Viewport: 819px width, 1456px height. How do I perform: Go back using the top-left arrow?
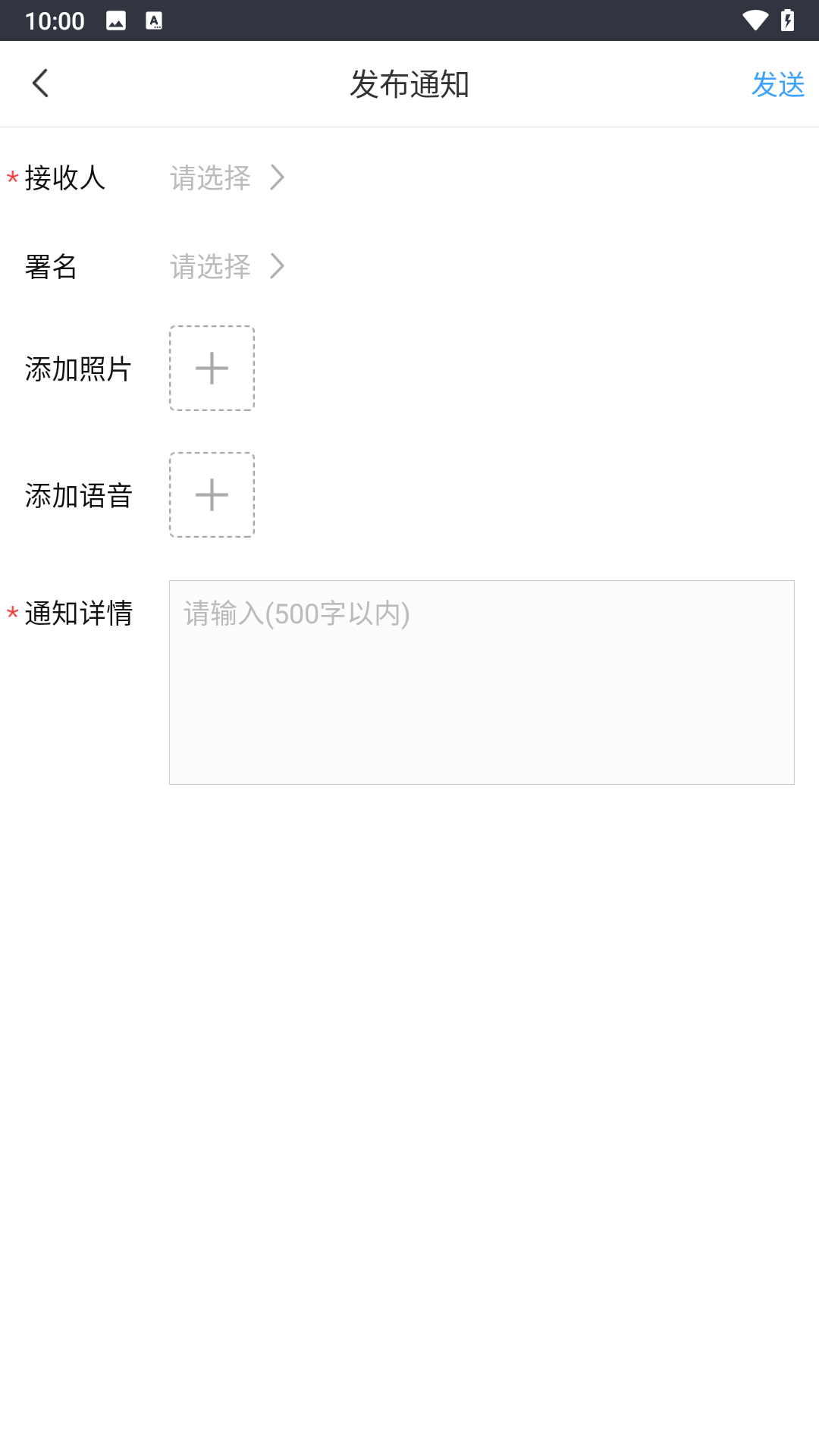point(41,83)
